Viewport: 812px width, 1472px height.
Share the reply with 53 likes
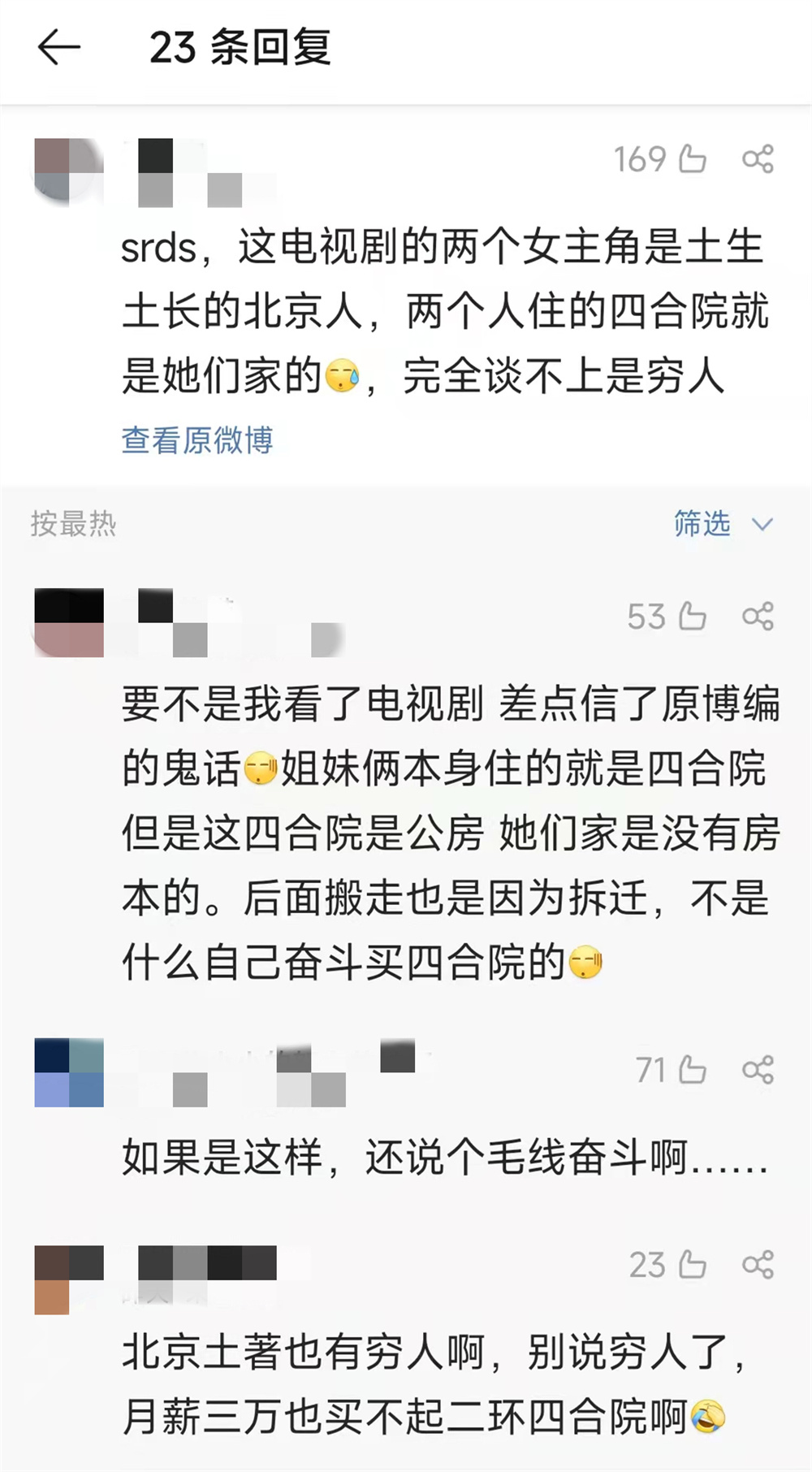point(758,617)
